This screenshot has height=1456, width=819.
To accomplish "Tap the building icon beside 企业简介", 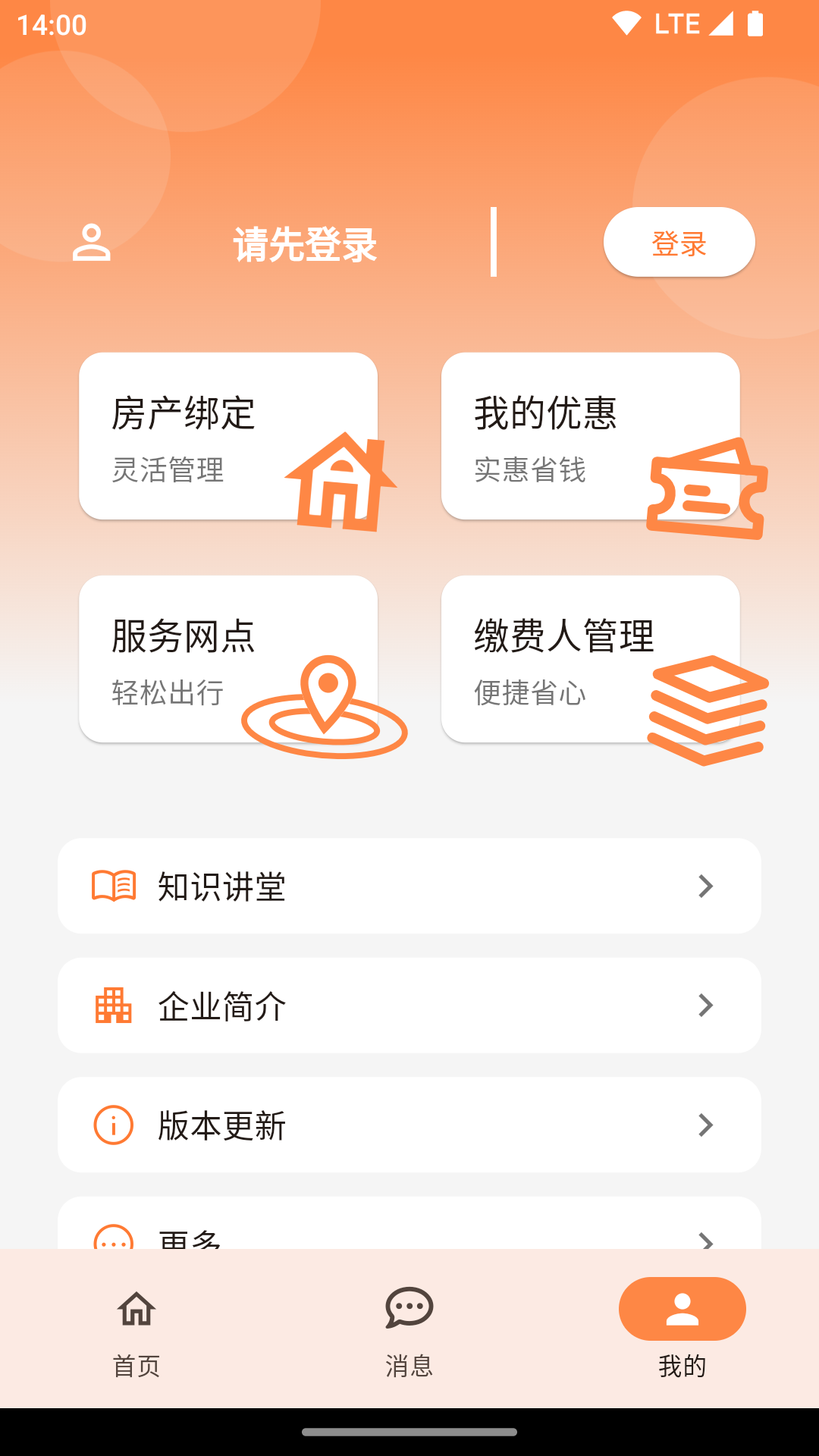I will click(113, 1006).
